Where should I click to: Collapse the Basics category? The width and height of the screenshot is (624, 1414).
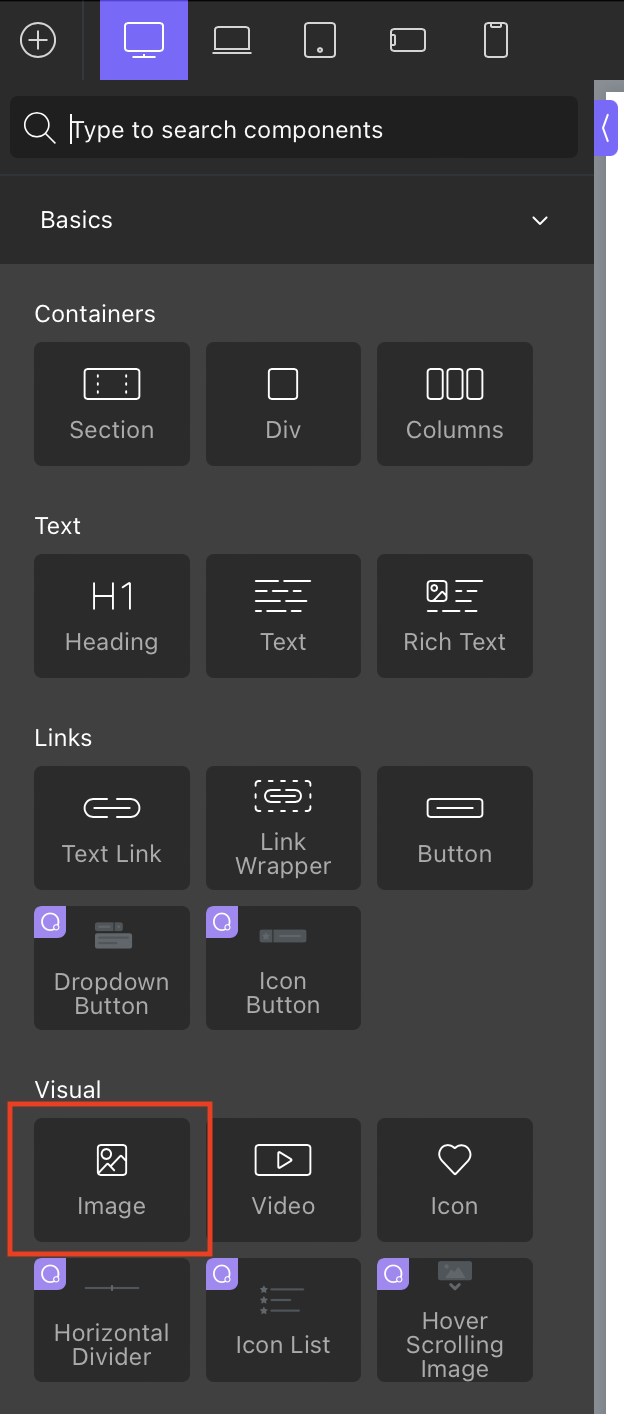tap(540, 220)
